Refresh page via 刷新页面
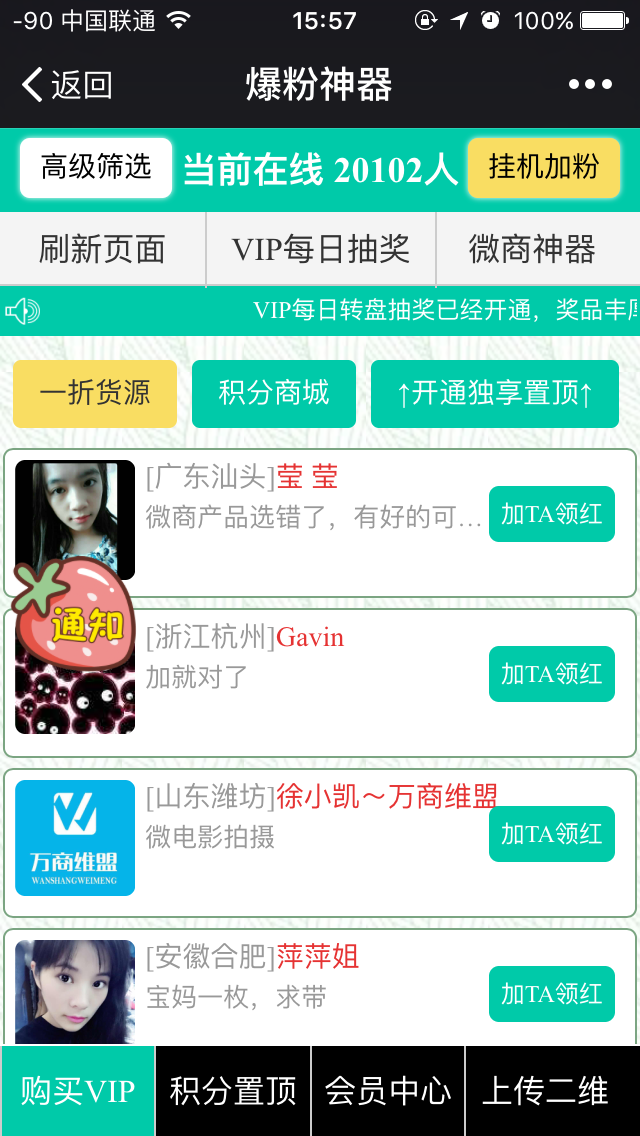640x1136 pixels. point(102,249)
